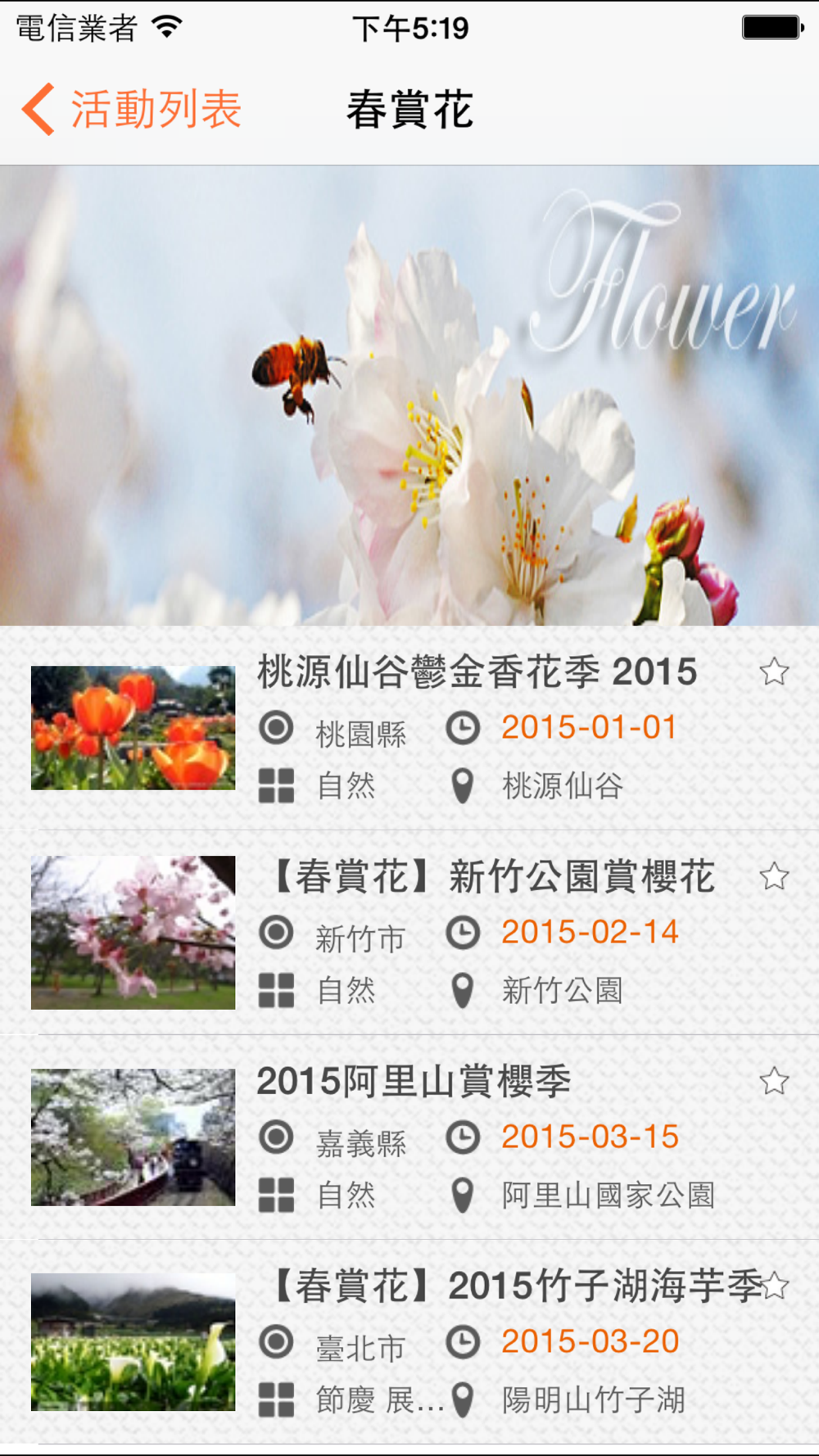The width and height of the screenshot is (819, 1456).
Task: Open 2015阿里山賞櫻季 event
Action: pos(414,1082)
